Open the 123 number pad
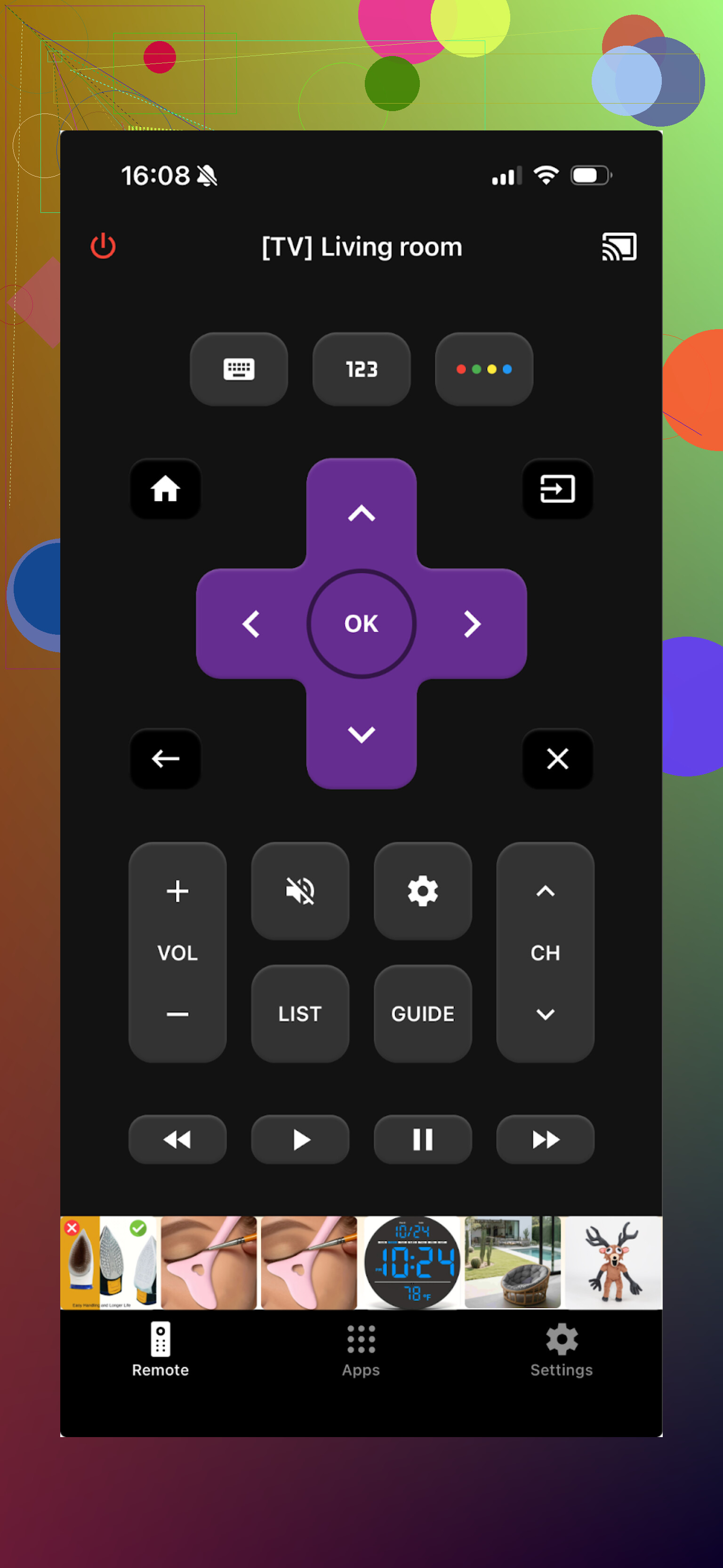 [361, 369]
